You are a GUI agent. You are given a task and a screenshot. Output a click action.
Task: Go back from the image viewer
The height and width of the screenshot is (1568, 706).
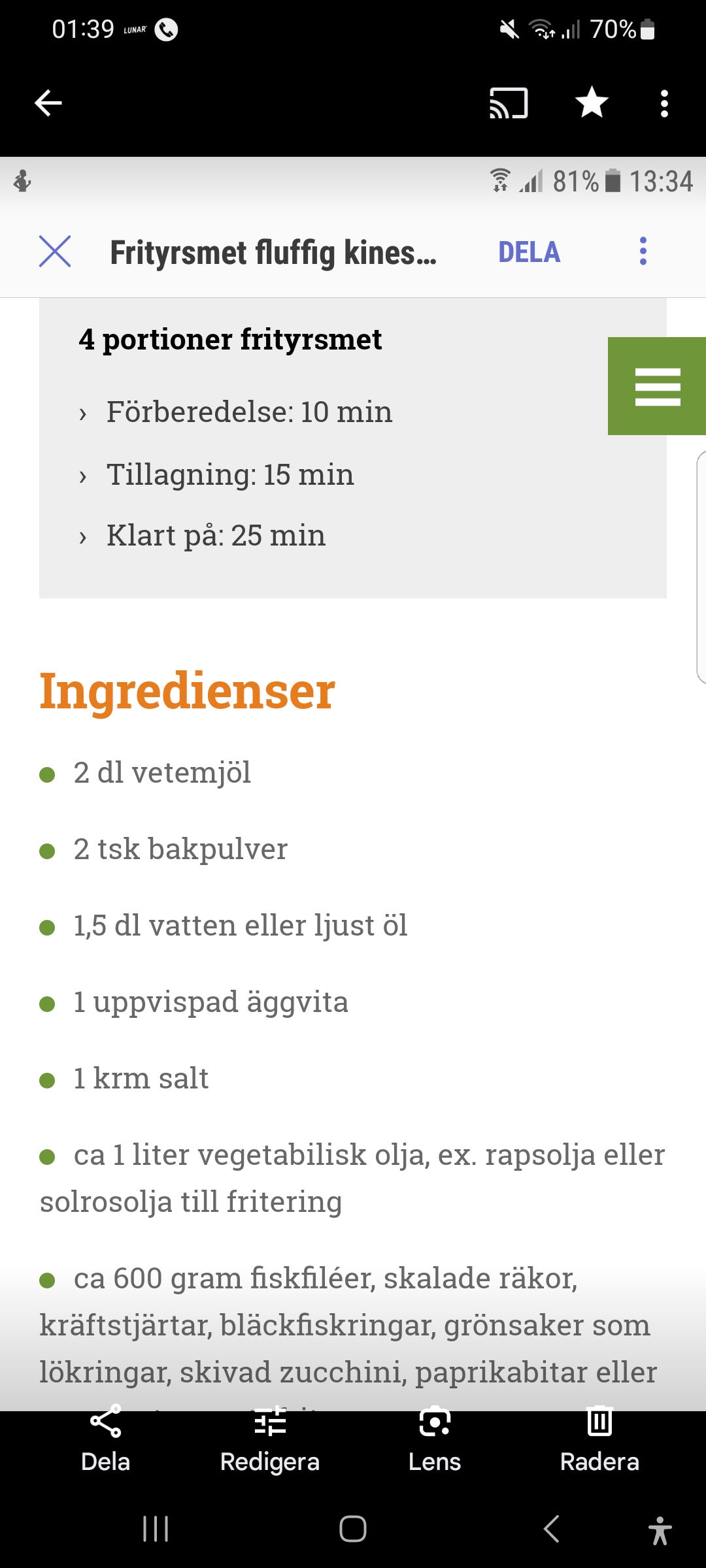pyautogui.click(x=48, y=103)
